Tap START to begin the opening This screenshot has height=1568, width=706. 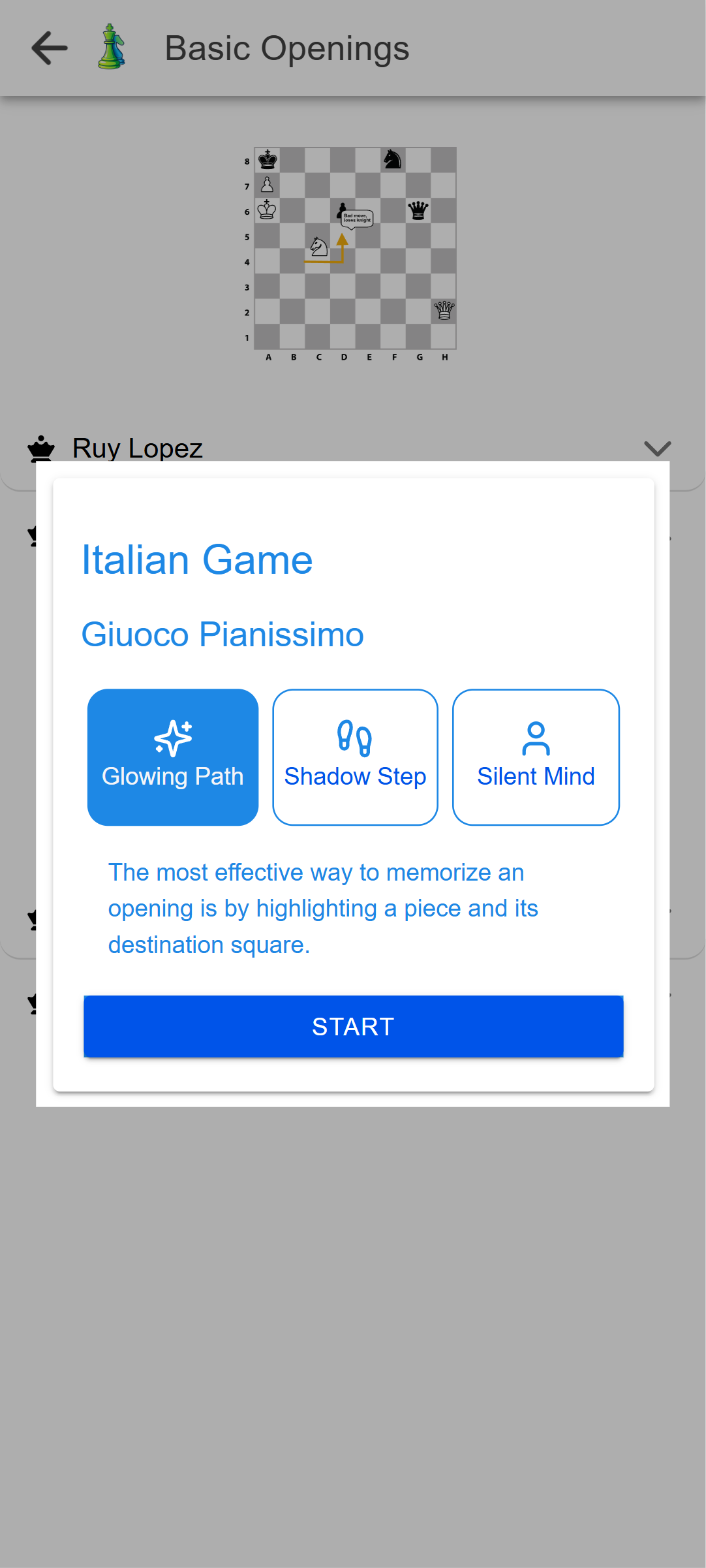[353, 1026]
